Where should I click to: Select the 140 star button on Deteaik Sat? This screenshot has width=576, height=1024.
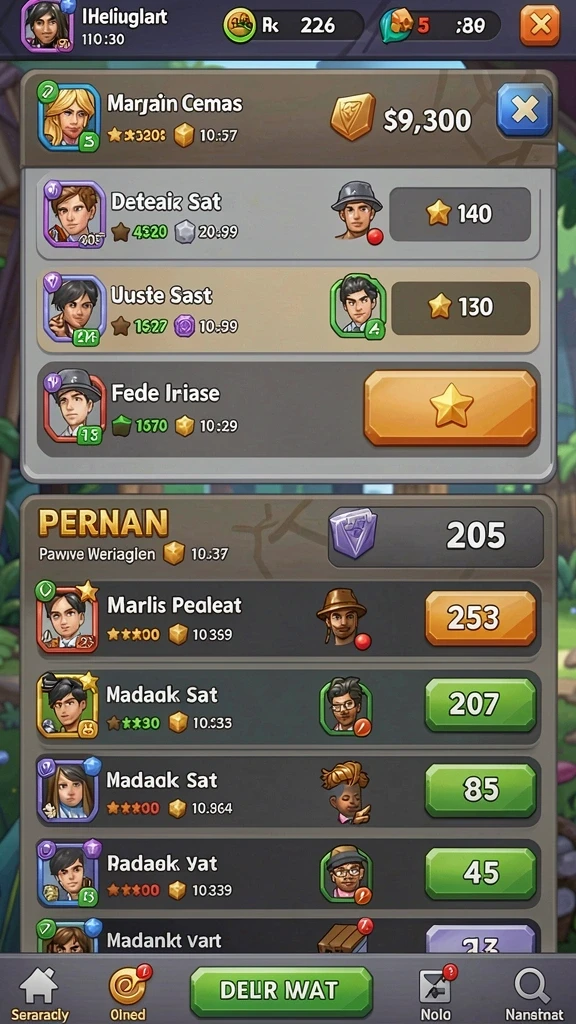point(460,214)
